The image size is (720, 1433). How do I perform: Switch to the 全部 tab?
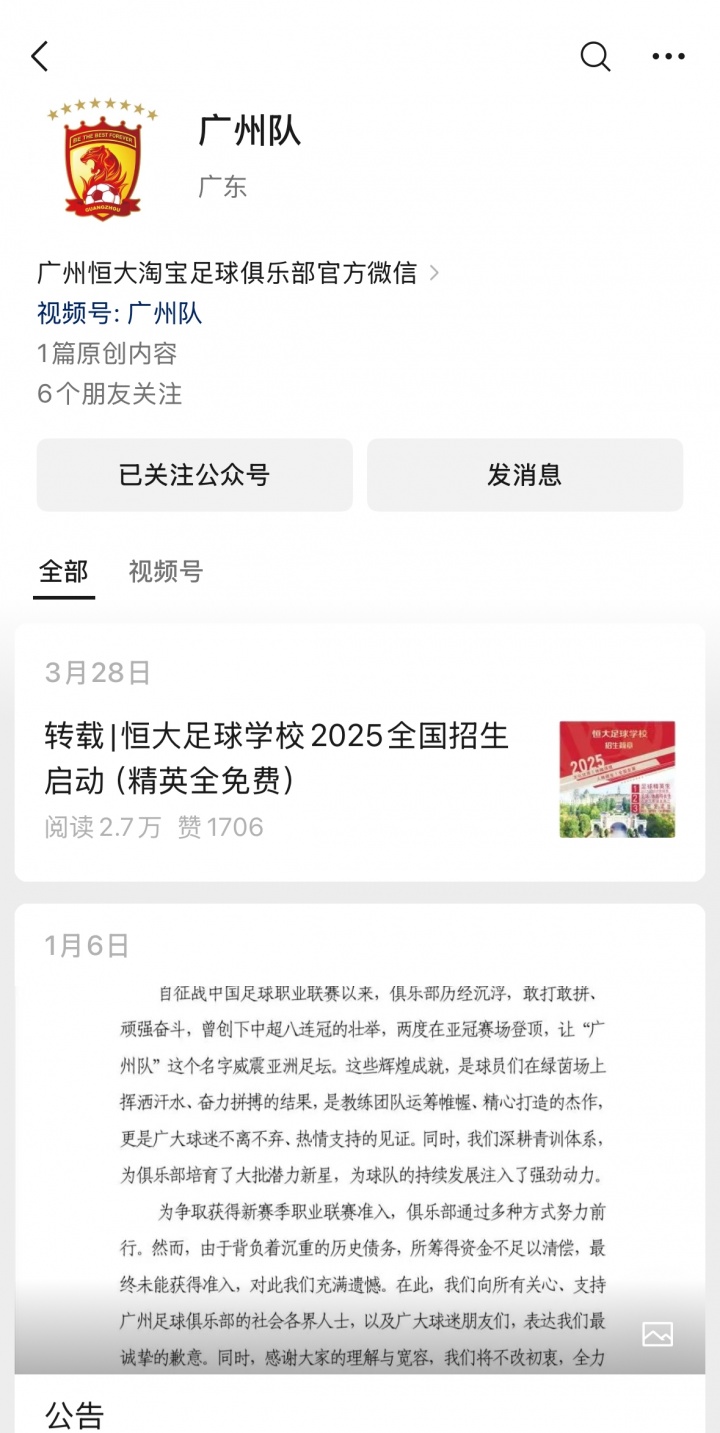click(64, 572)
